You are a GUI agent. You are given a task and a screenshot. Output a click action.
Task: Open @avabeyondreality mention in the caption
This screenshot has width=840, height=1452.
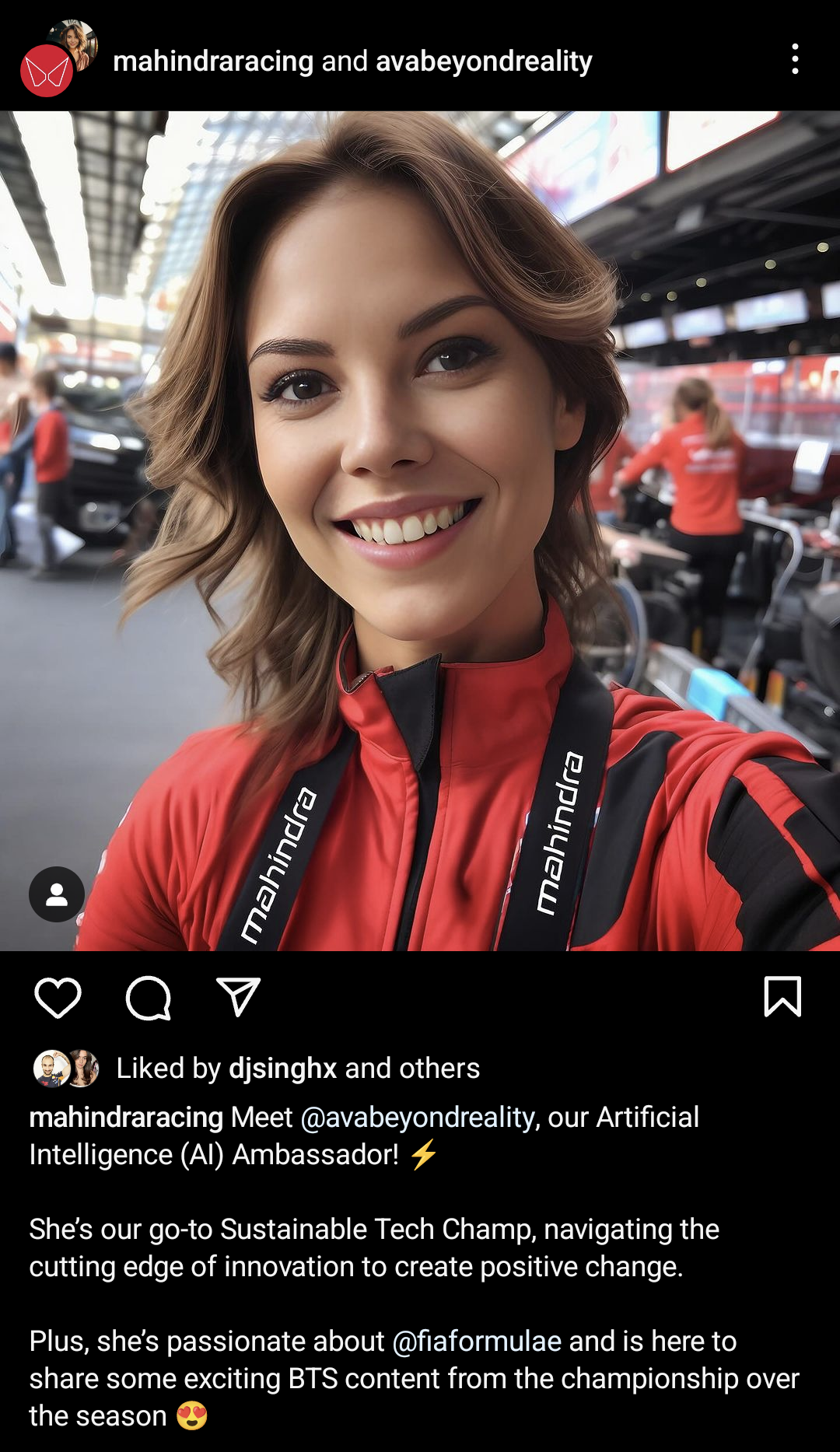click(x=417, y=1118)
